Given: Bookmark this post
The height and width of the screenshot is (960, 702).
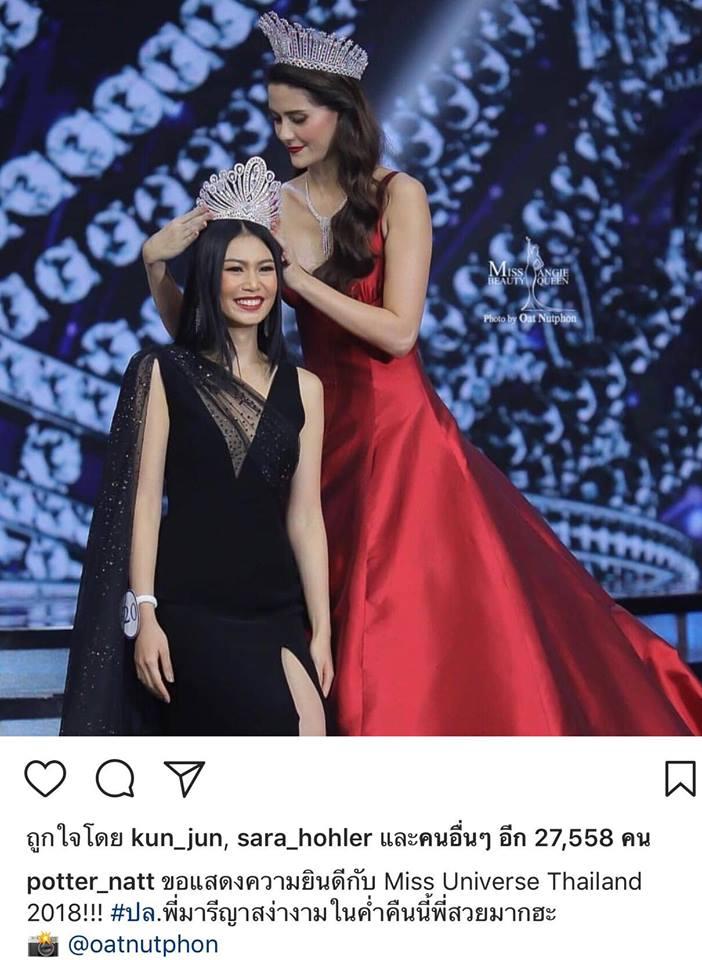Looking at the screenshot, I should (680, 779).
